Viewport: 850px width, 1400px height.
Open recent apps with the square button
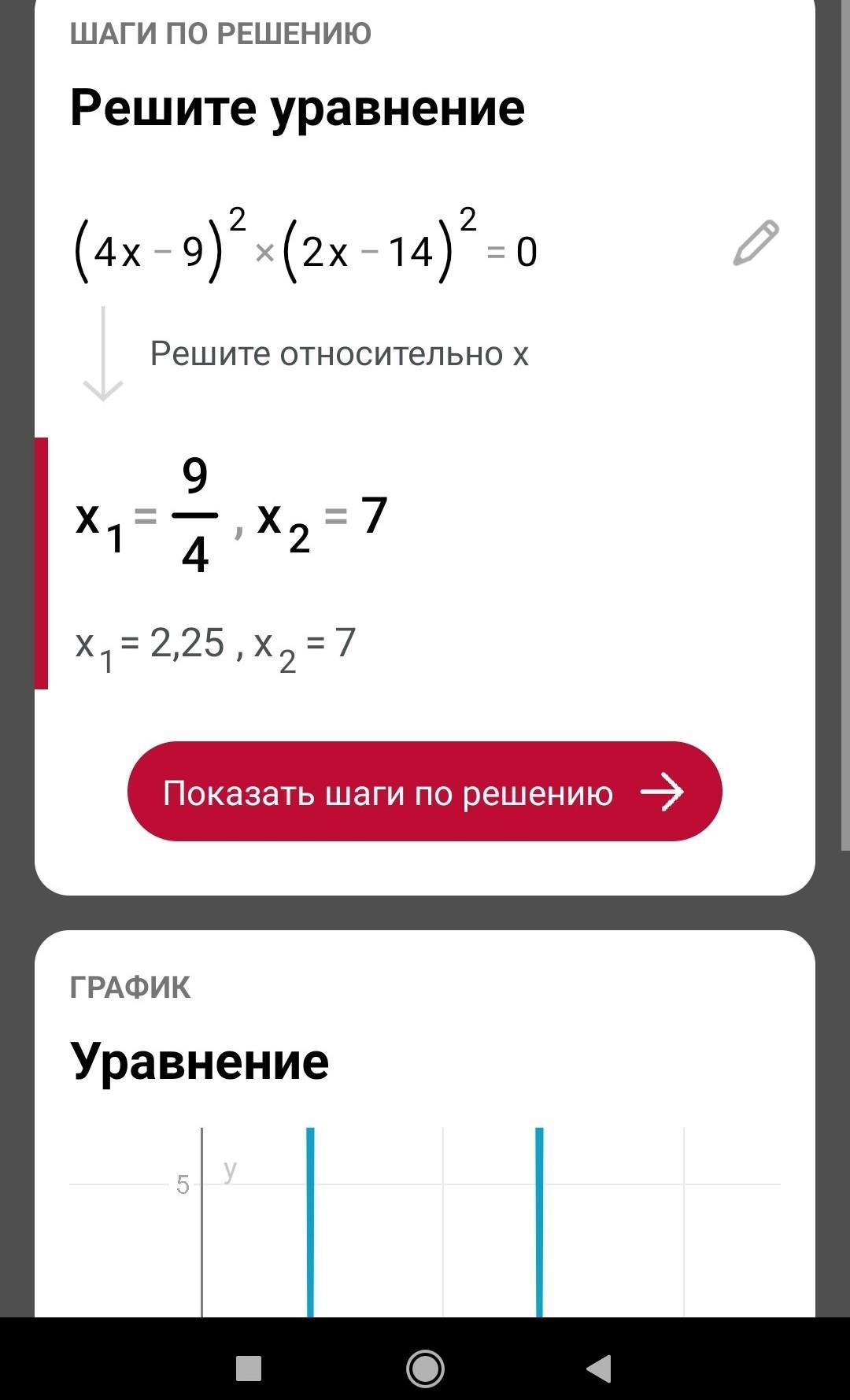(249, 1369)
